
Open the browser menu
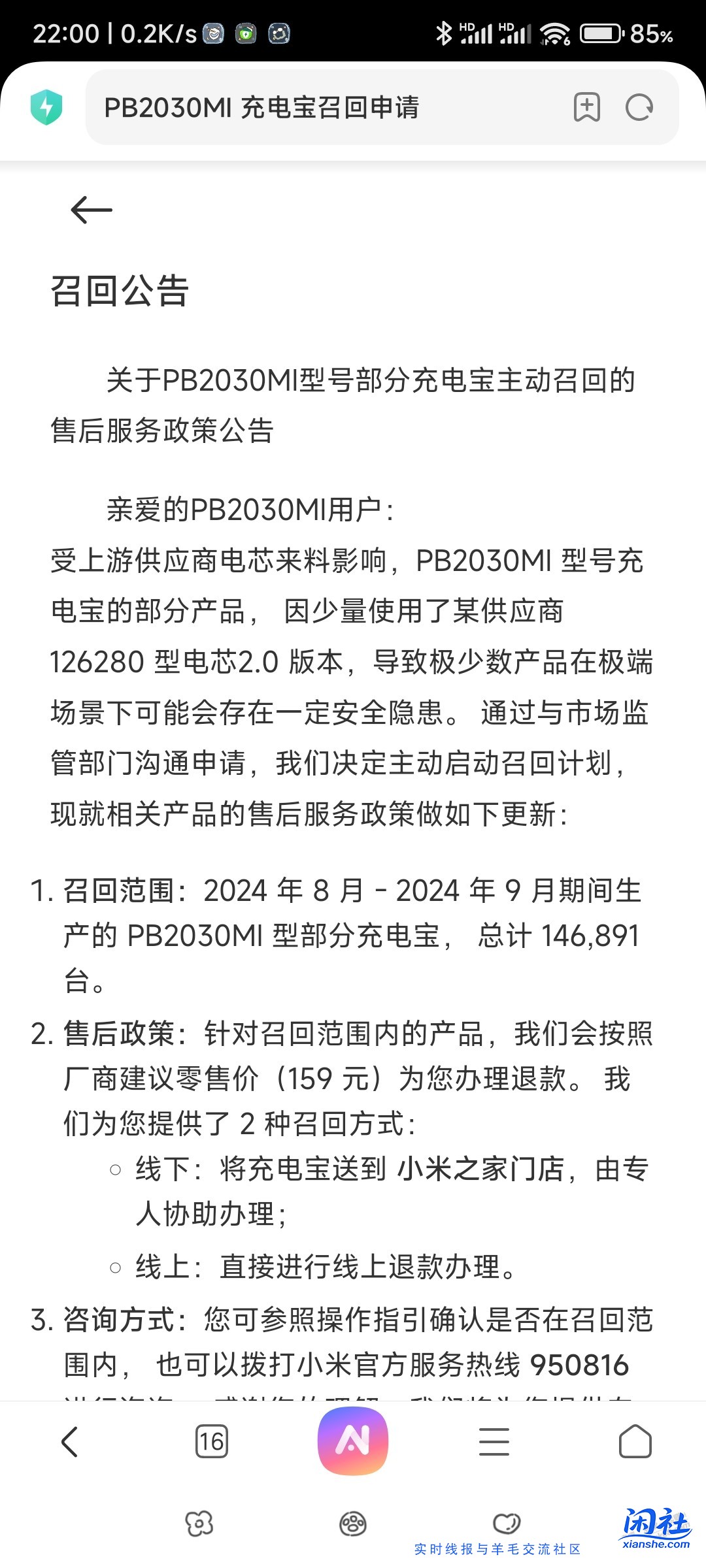(x=494, y=1441)
